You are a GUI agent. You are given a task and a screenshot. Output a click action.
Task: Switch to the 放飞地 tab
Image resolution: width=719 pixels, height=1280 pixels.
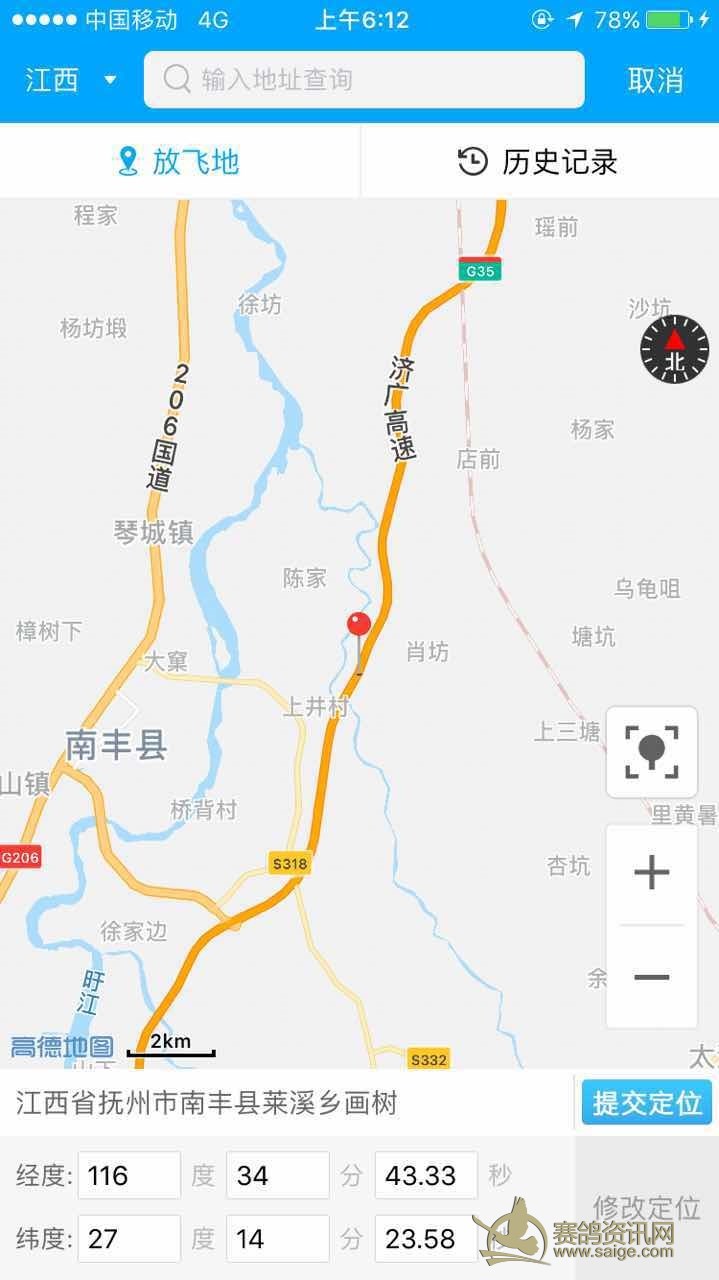pyautogui.click(x=179, y=161)
